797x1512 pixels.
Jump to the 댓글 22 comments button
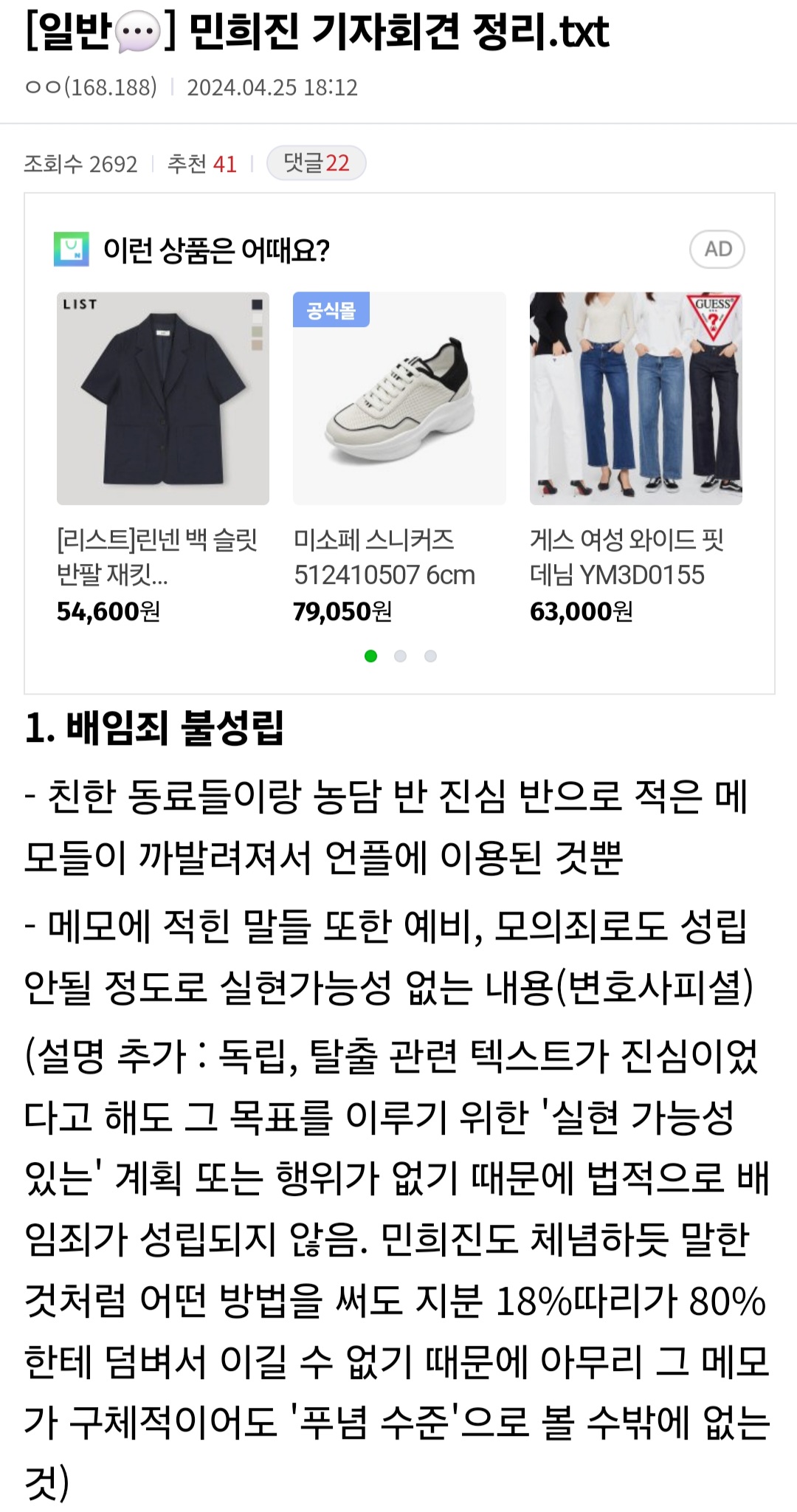point(316,163)
